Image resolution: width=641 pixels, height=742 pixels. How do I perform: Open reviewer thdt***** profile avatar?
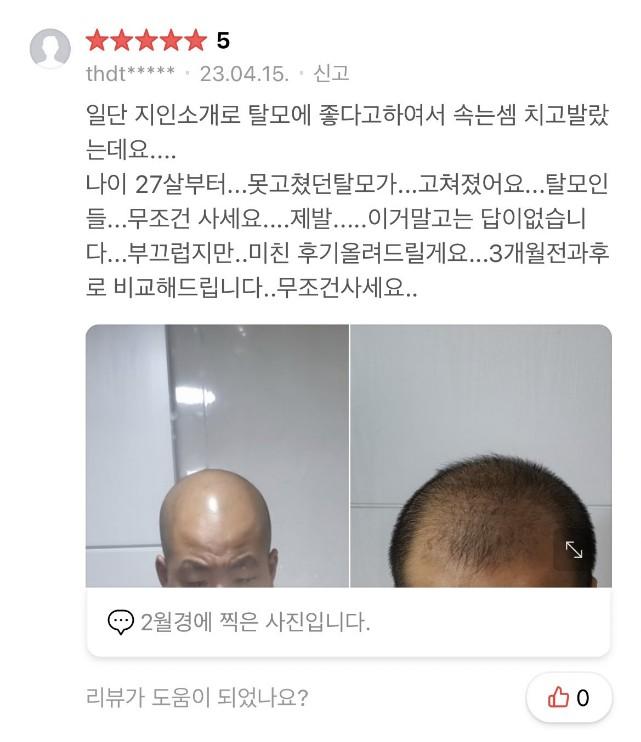point(51,50)
